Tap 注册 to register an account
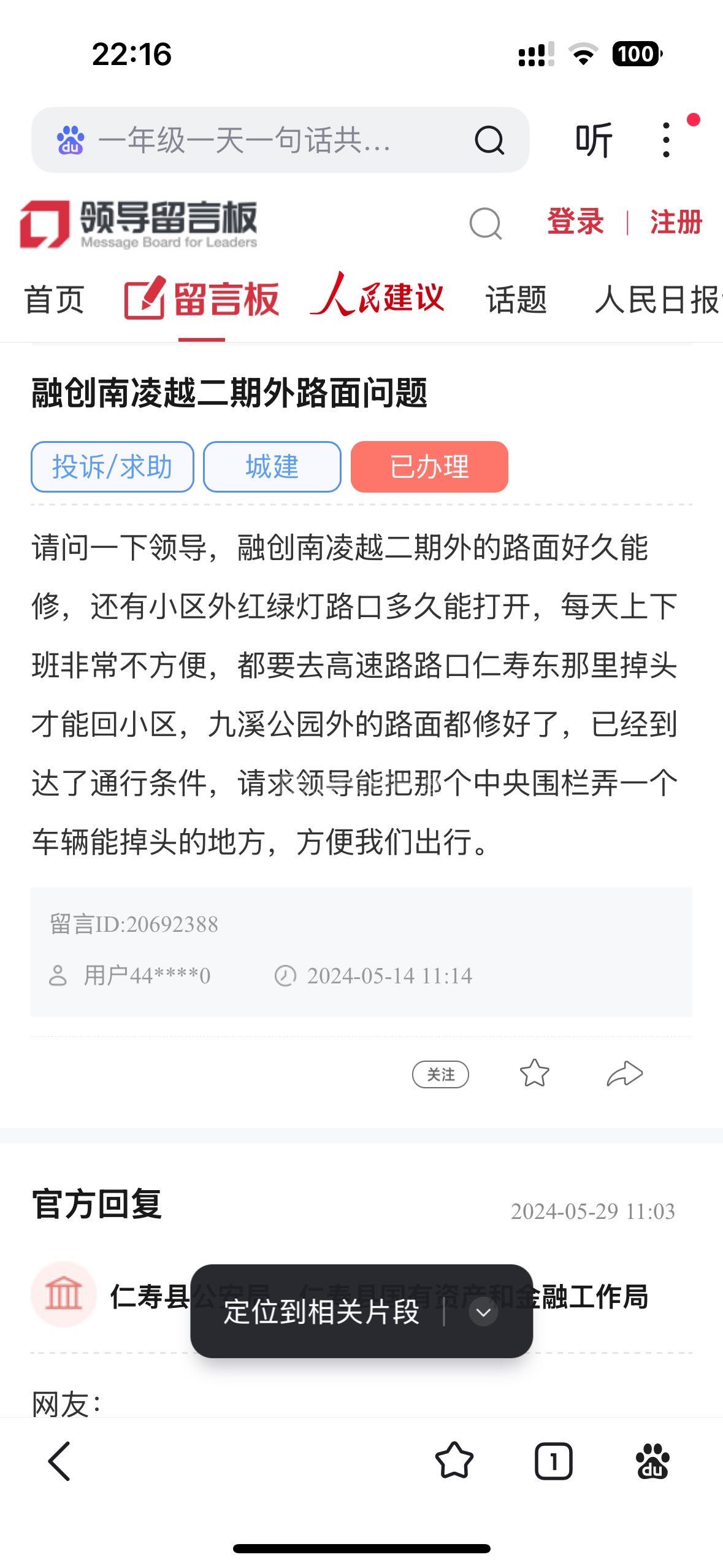Image resolution: width=723 pixels, height=1568 pixels. pyautogui.click(x=675, y=222)
